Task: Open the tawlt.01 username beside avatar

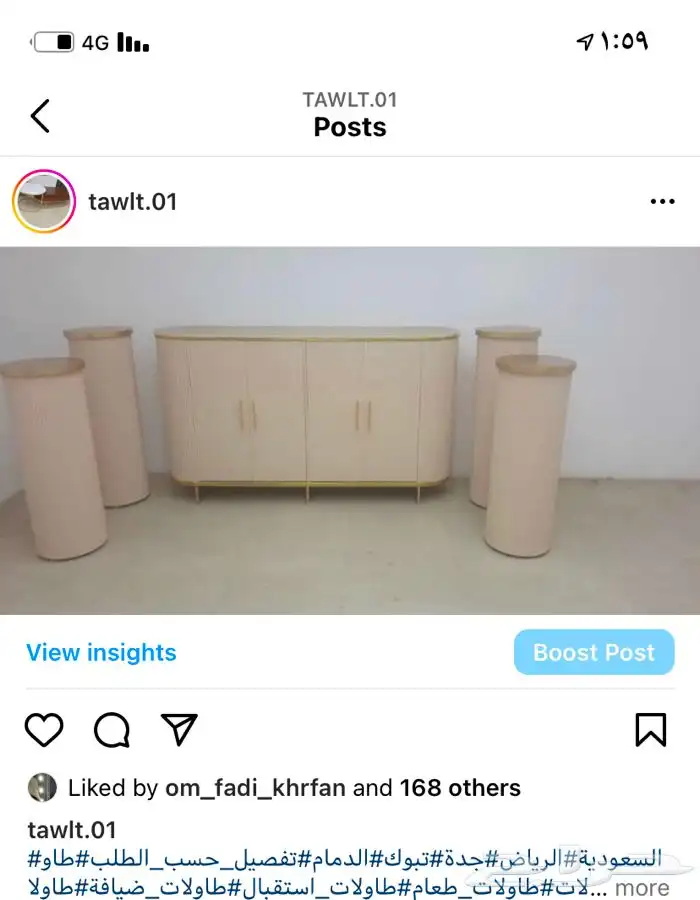Action: click(132, 202)
